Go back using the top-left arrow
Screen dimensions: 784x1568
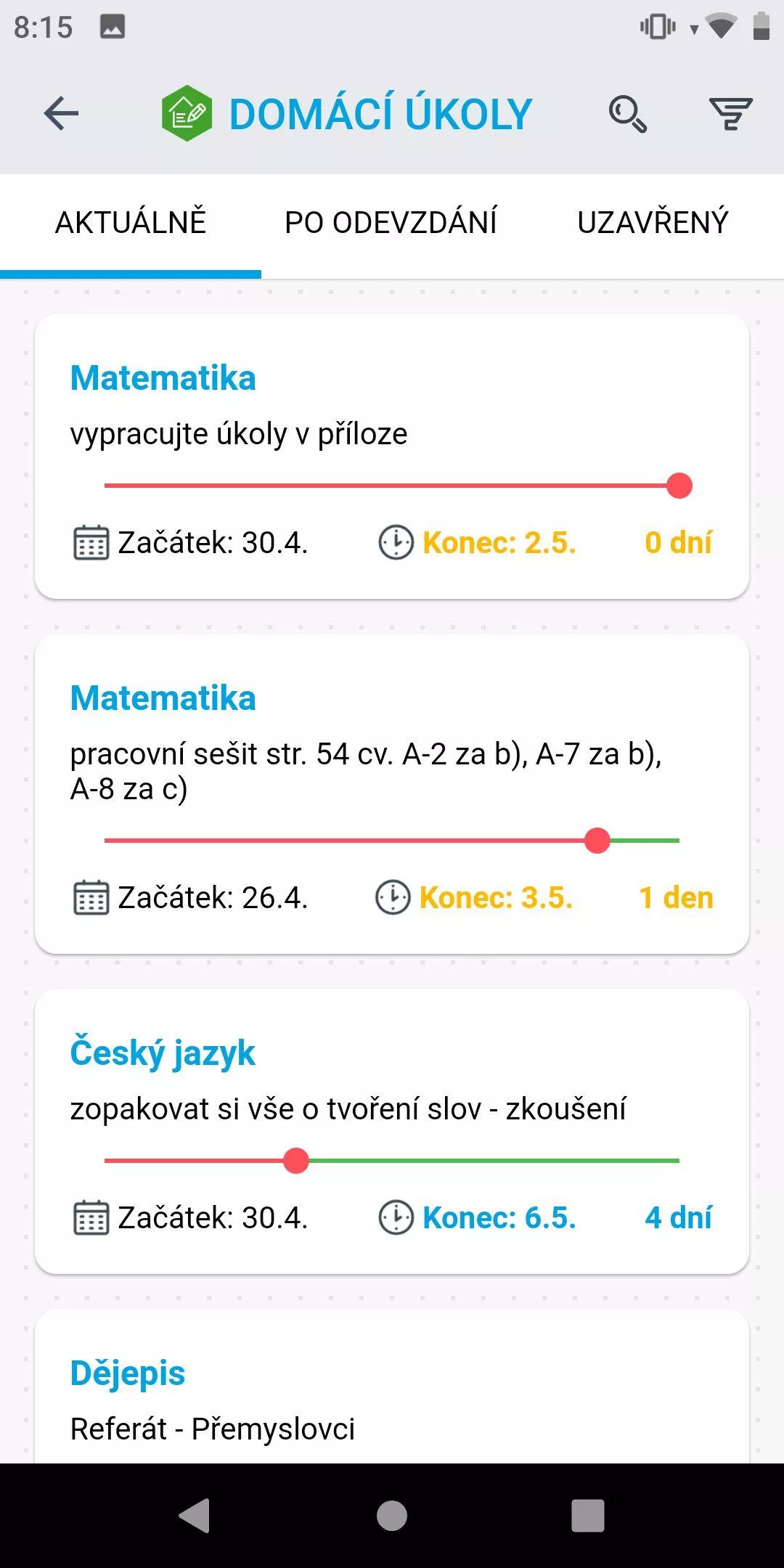click(61, 114)
